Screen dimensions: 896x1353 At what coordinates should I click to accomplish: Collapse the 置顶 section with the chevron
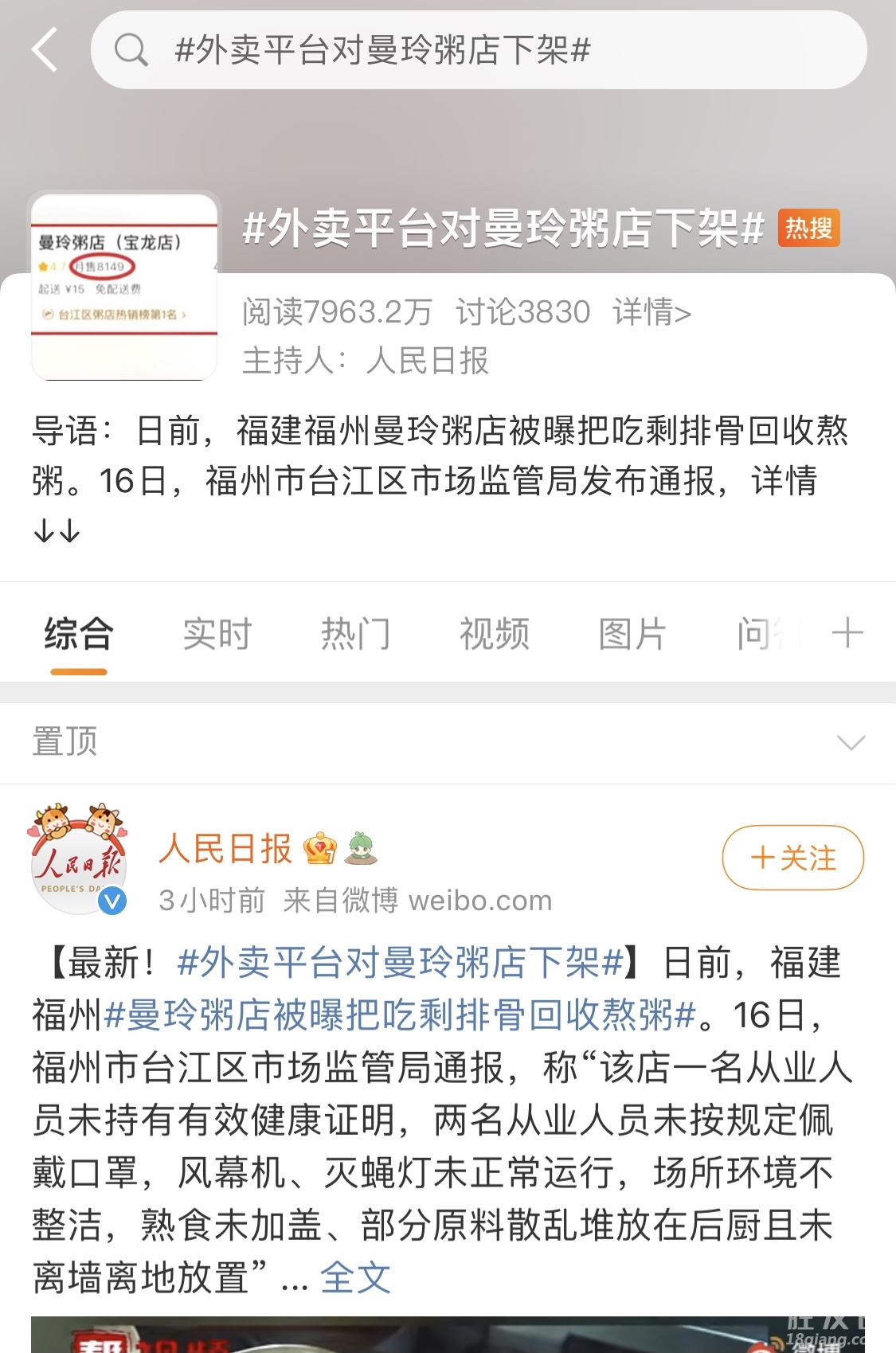tap(851, 743)
